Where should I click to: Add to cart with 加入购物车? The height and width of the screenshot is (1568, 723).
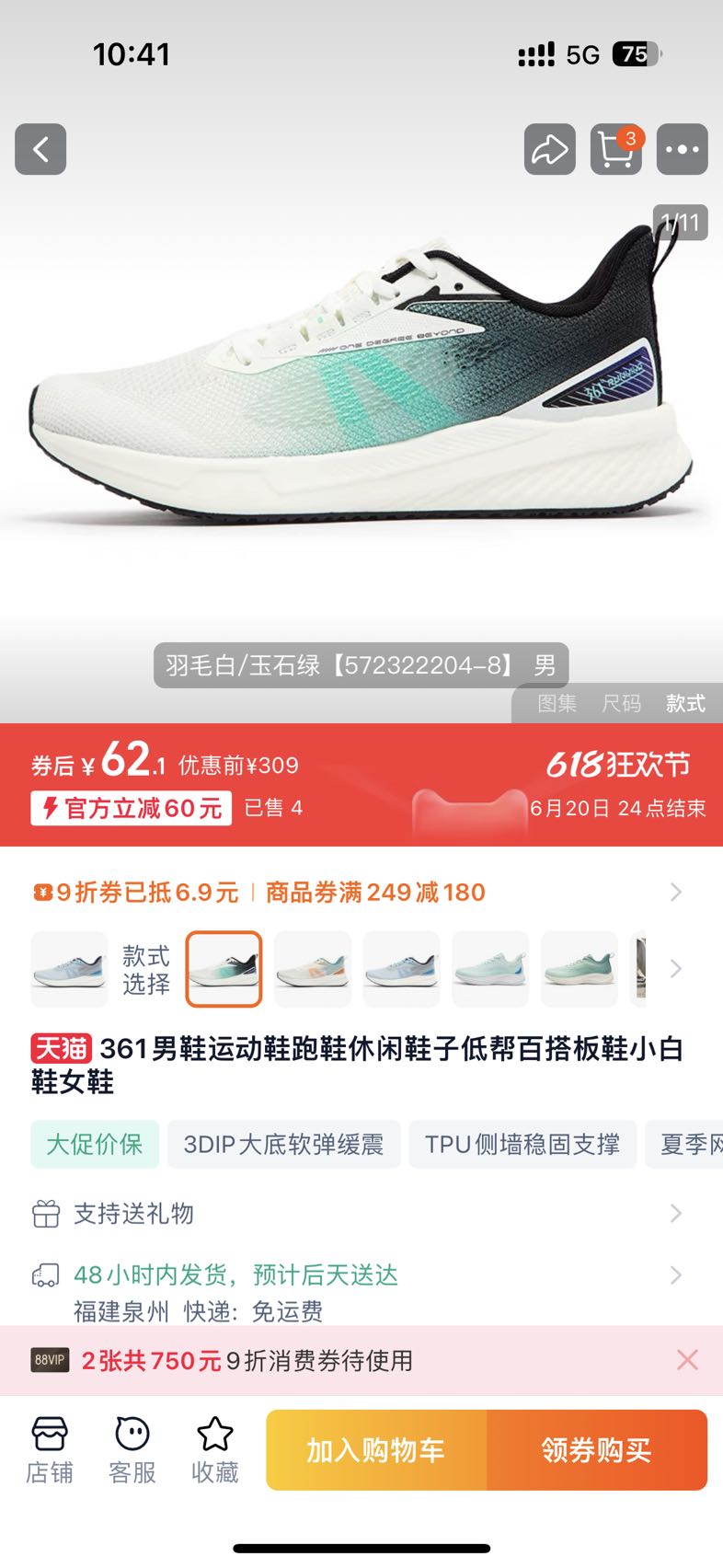click(376, 1450)
